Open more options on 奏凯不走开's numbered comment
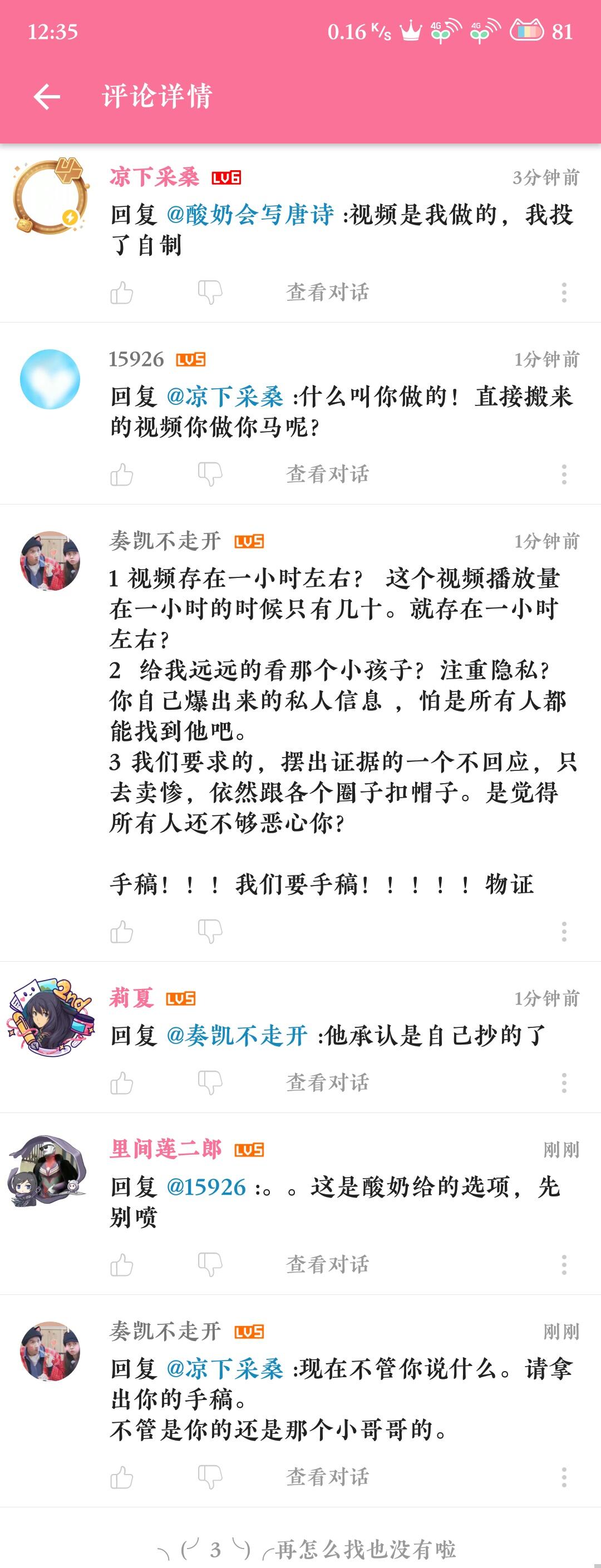Screen dimensions: 601x1568 564,932
